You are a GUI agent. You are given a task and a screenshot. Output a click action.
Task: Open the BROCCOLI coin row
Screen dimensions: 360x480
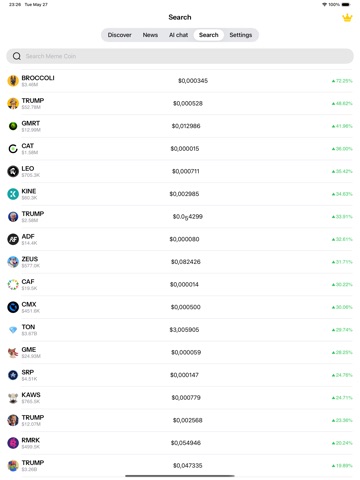click(x=180, y=81)
